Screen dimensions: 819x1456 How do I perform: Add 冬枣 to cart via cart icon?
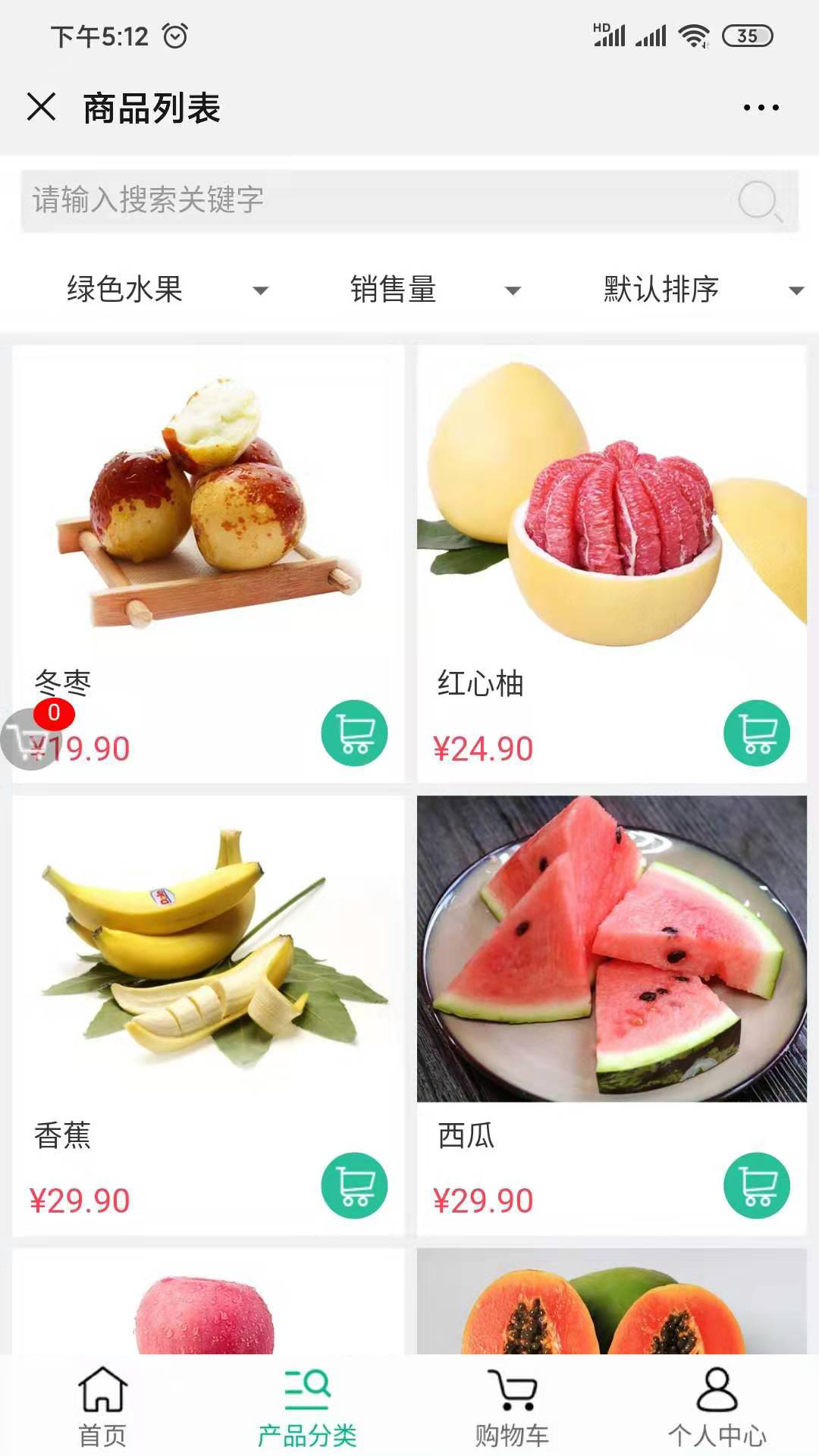[353, 732]
